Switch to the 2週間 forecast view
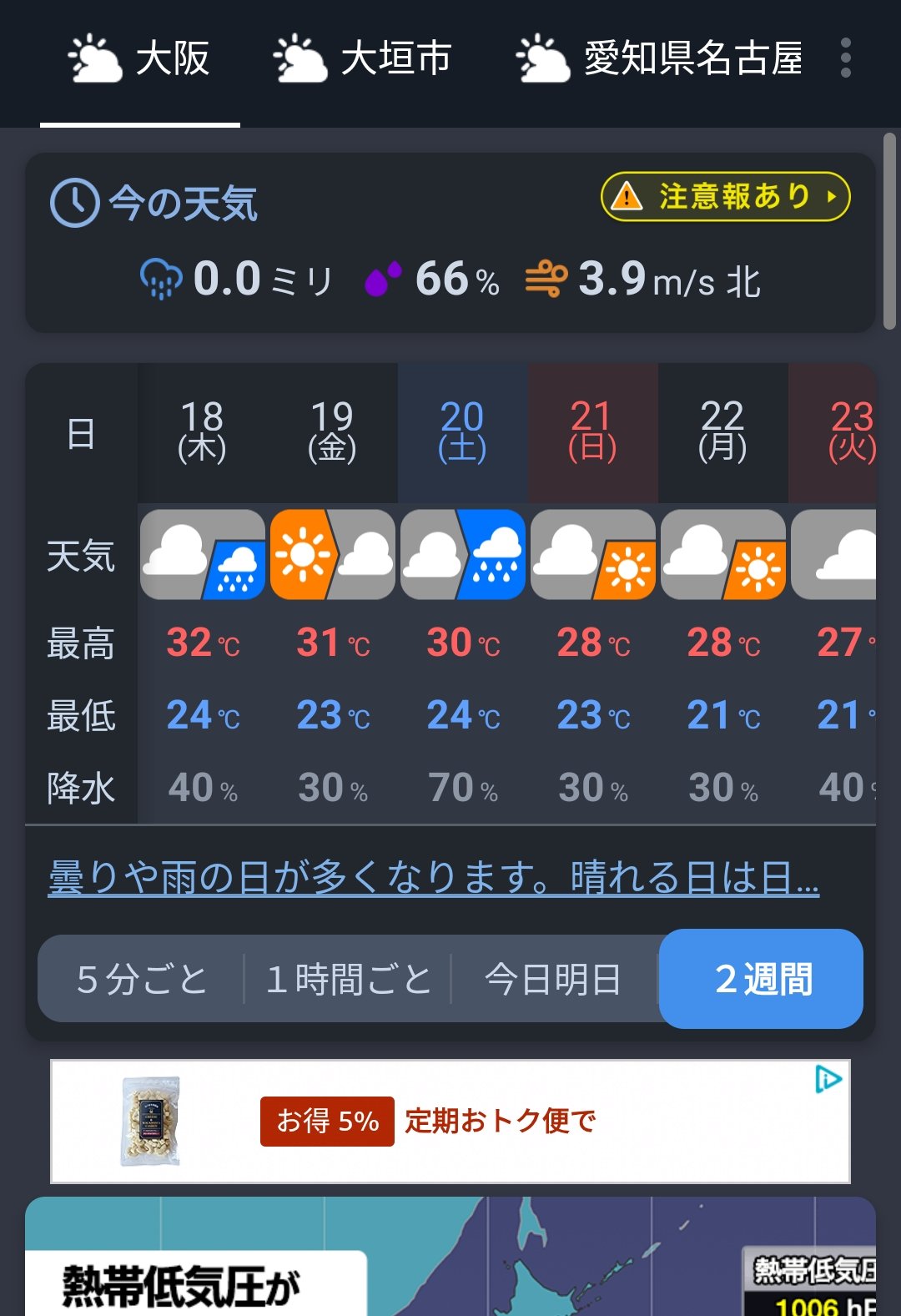This screenshot has height=1316, width=901. [x=761, y=979]
